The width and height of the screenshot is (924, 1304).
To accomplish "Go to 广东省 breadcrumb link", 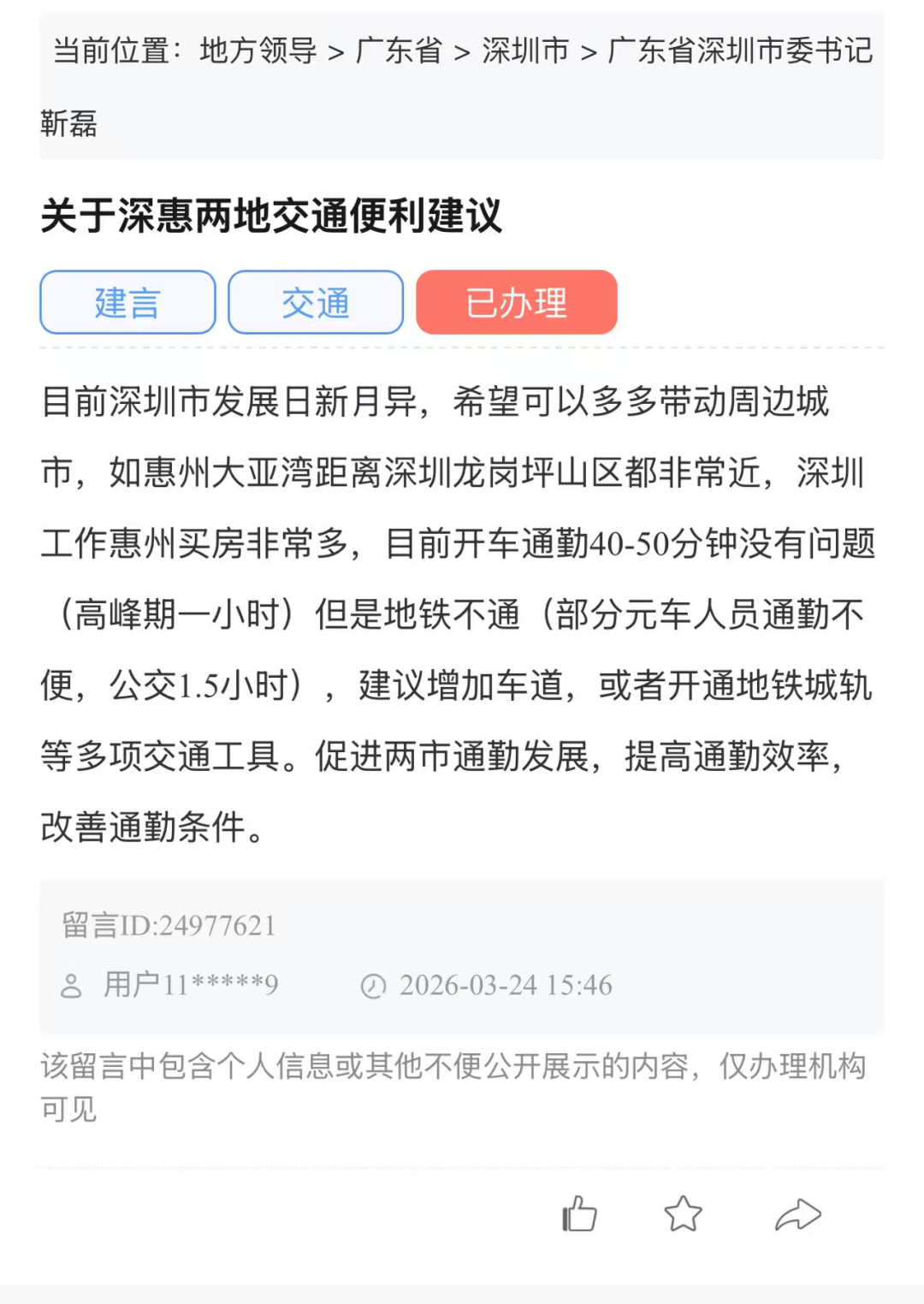I will coord(399,51).
